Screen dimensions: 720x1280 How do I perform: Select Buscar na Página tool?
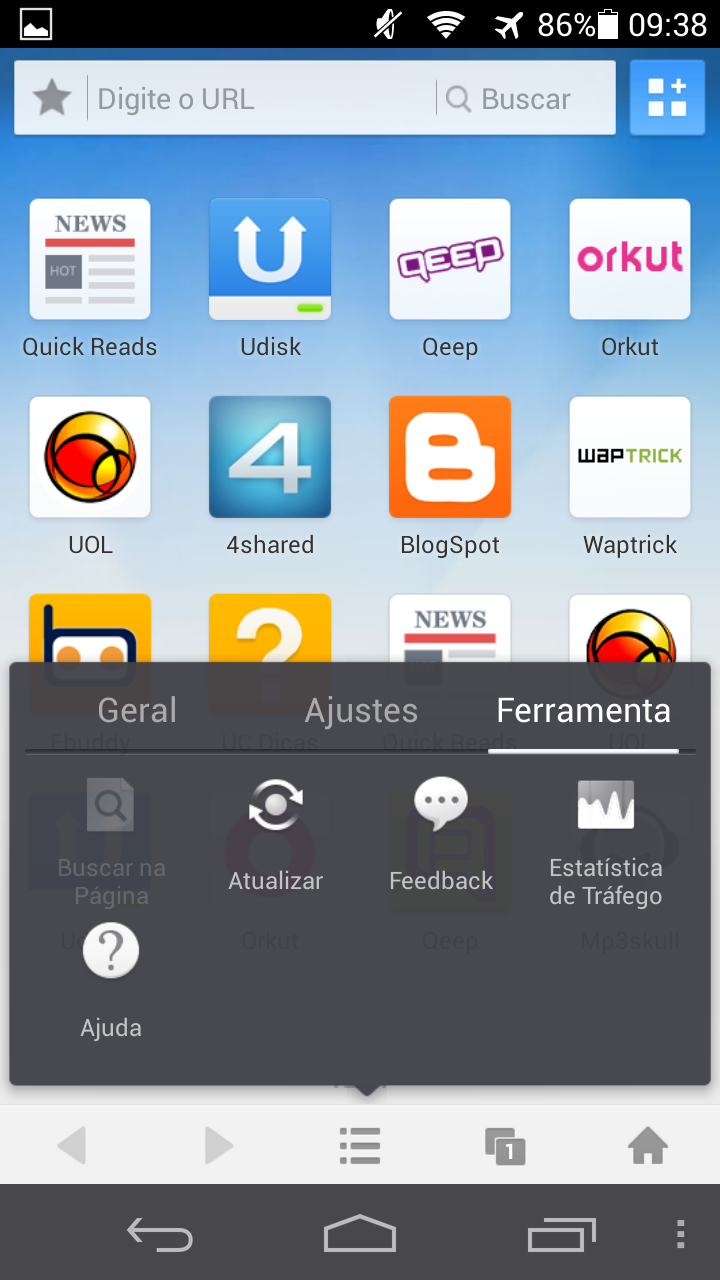pyautogui.click(x=110, y=805)
